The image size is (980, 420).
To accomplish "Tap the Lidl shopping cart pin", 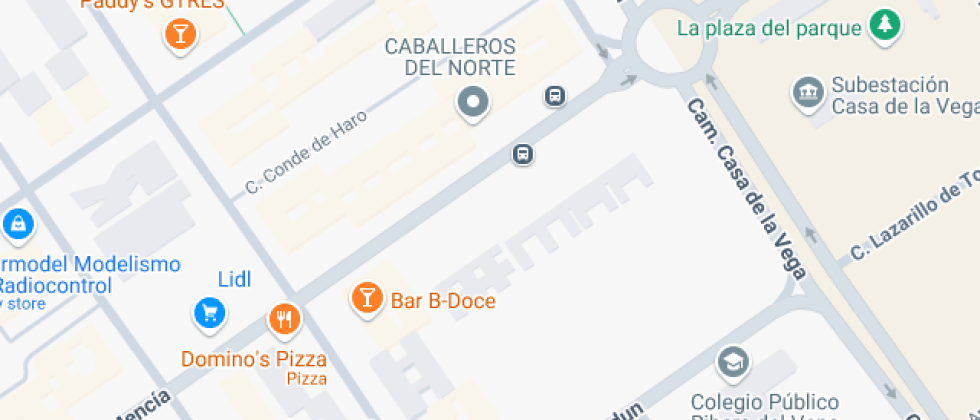I will click(x=209, y=312).
